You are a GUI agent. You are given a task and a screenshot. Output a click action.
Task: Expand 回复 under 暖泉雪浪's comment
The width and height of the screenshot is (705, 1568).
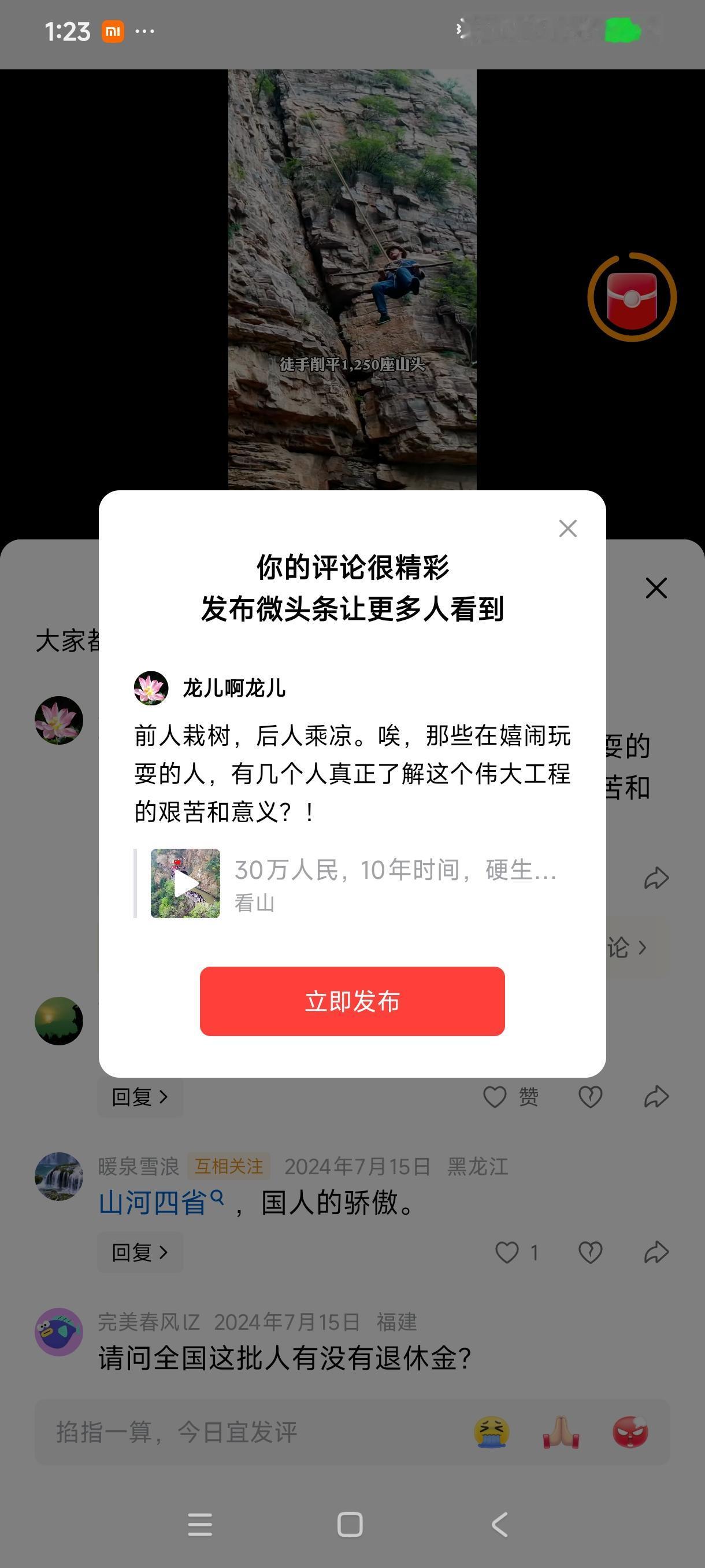pos(140,1252)
